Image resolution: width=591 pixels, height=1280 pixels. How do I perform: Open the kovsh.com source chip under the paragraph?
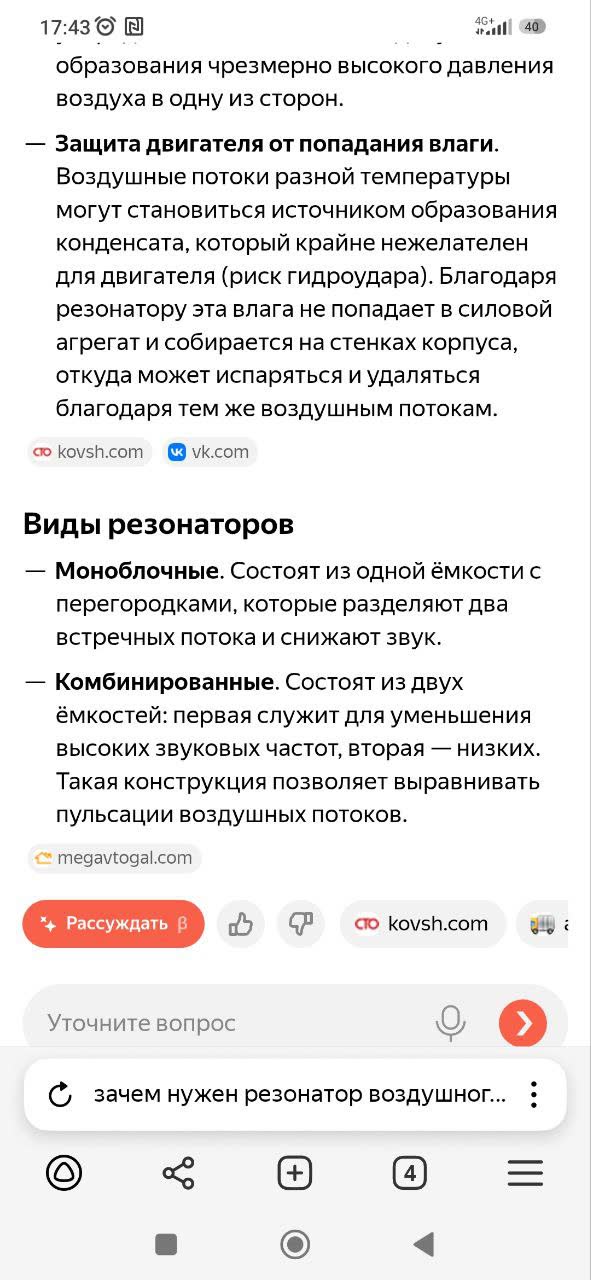(90, 452)
